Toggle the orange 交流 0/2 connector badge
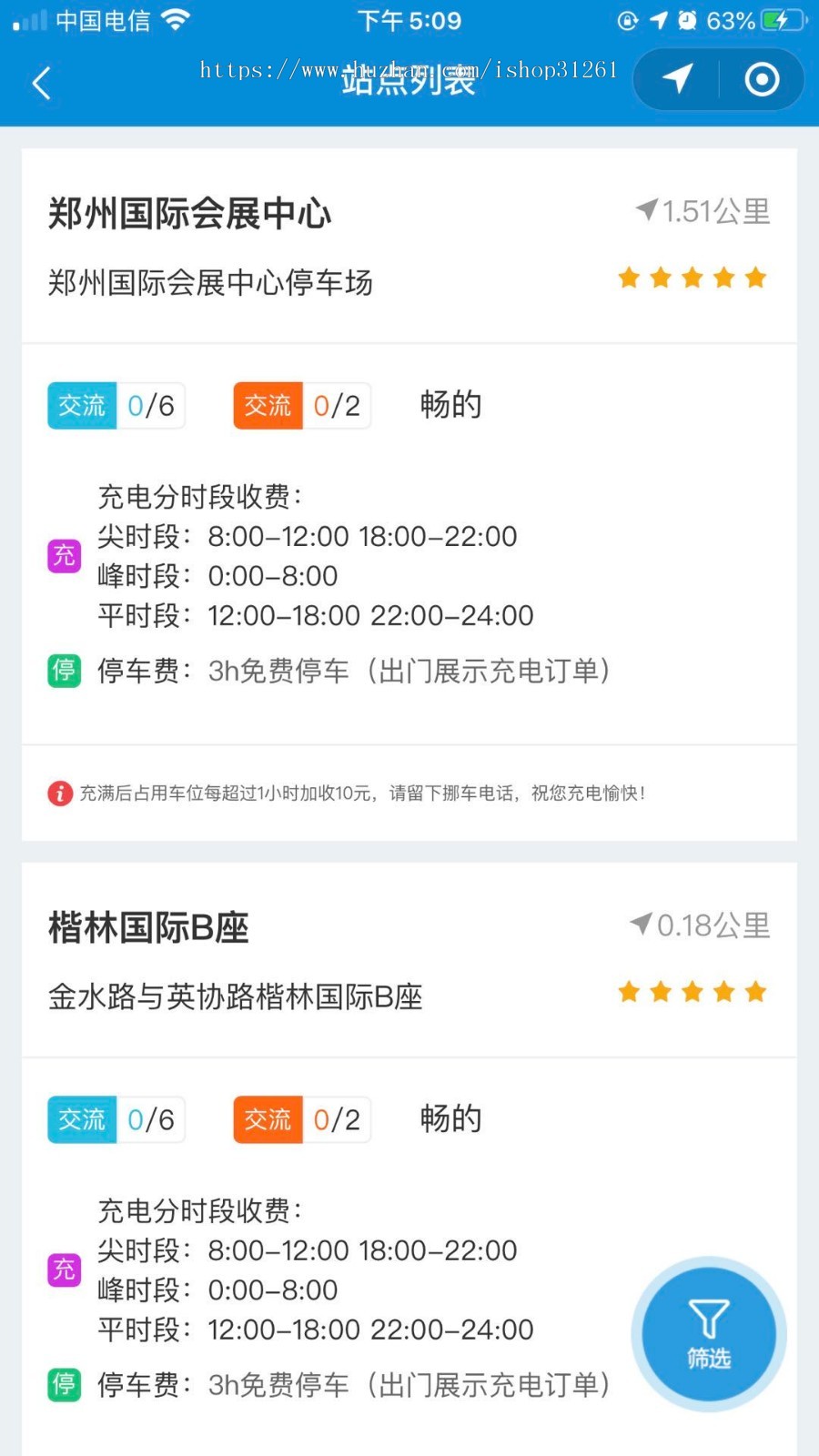Image resolution: width=819 pixels, height=1456 pixels. pos(301,406)
